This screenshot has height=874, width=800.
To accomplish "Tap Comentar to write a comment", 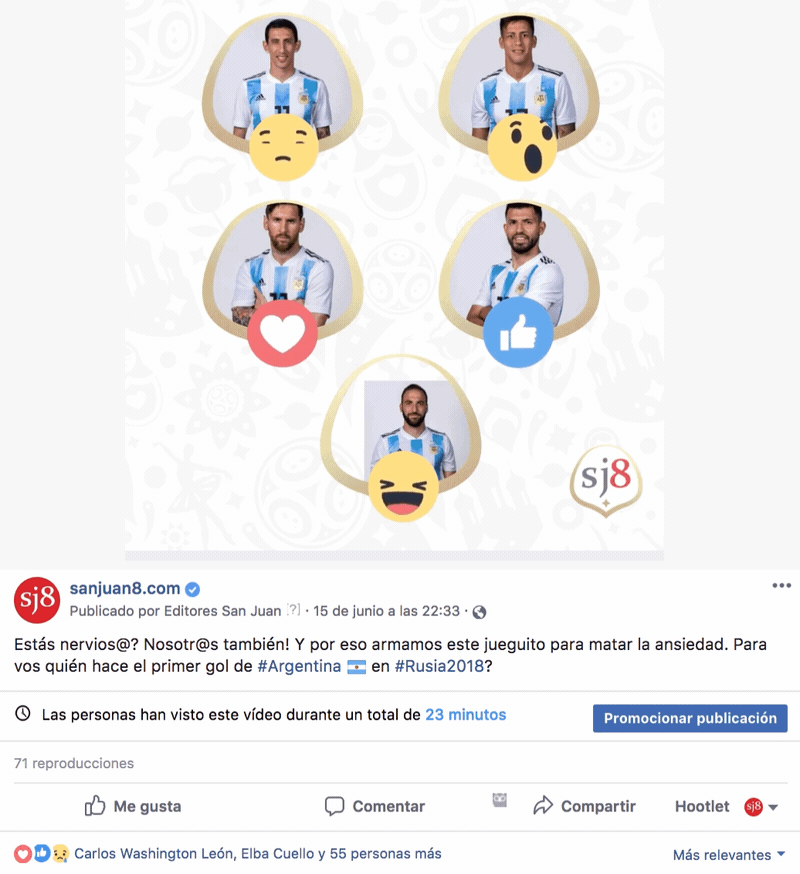I will coord(375,806).
